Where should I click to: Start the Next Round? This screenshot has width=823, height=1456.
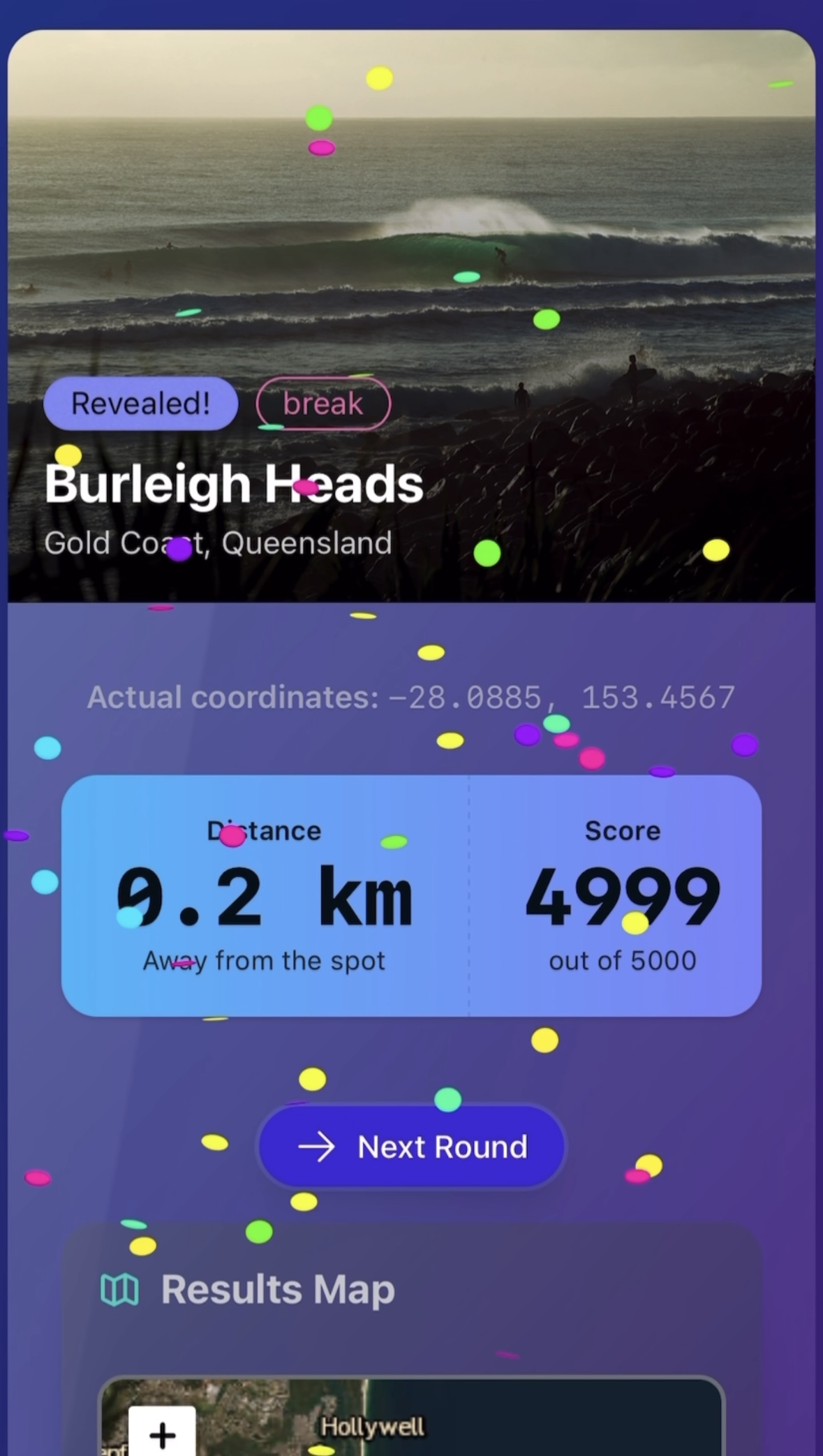pyautogui.click(x=411, y=1147)
